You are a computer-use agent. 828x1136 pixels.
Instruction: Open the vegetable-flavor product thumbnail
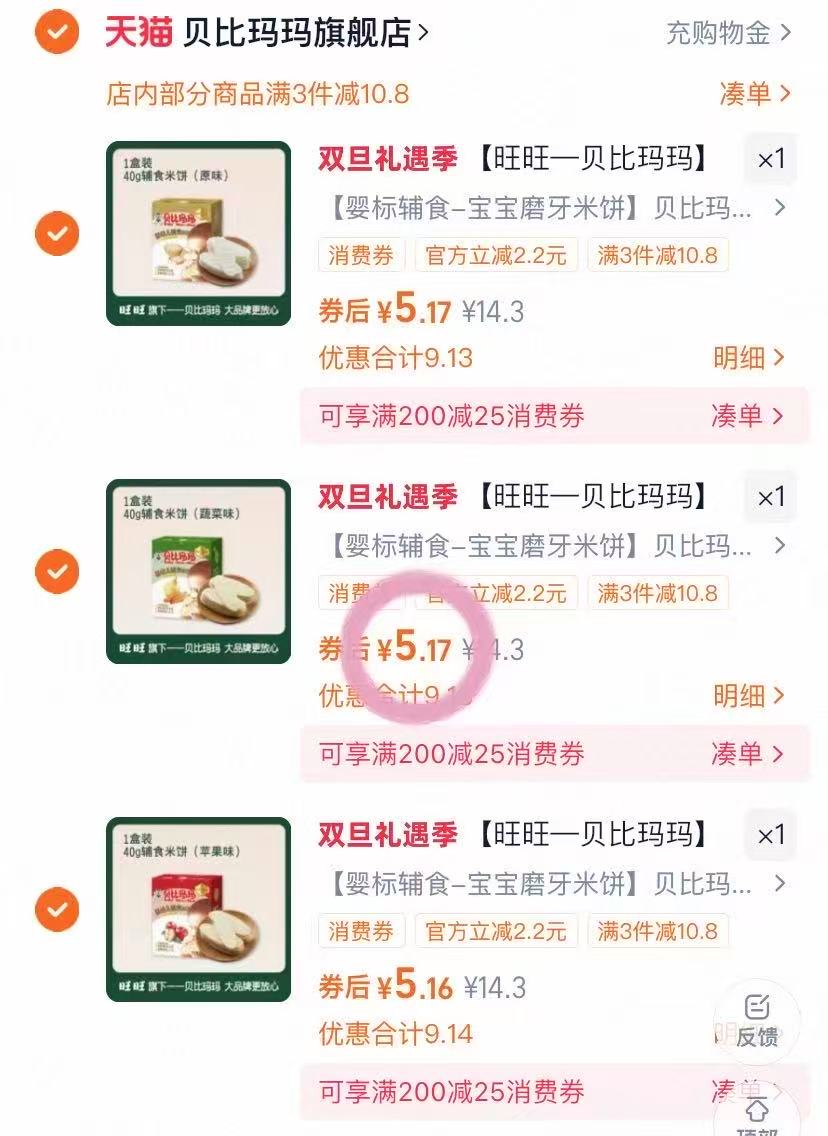198,572
